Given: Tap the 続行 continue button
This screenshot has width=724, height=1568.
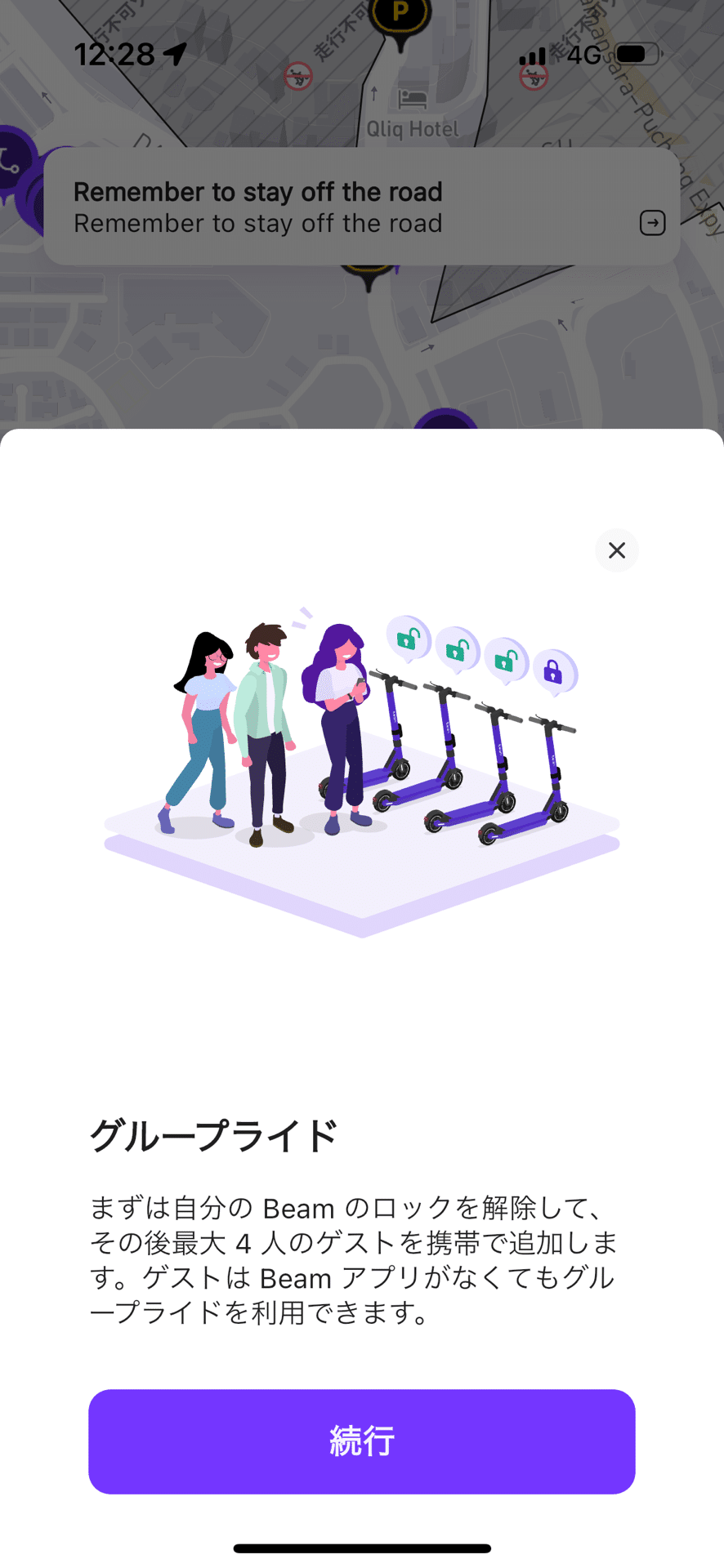Looking at the screenshot, I should tap(362, 1441).
